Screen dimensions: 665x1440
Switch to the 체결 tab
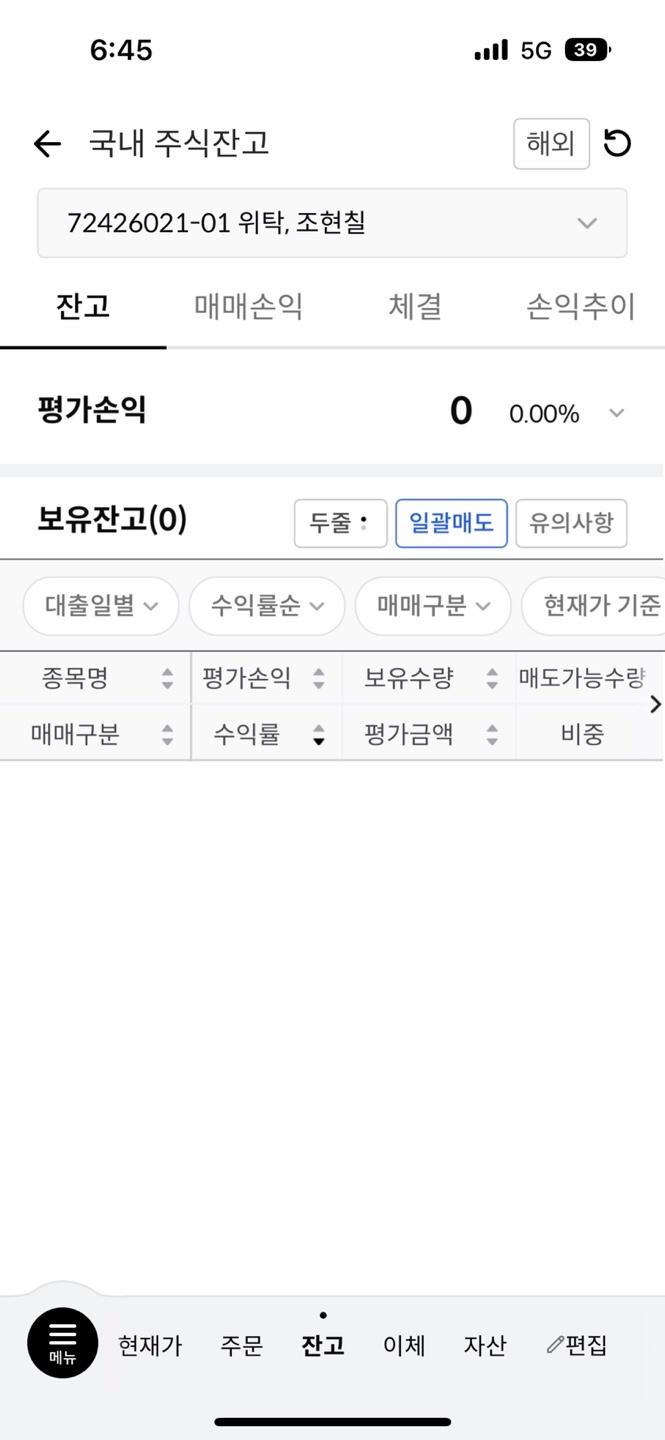(x=415, y=306)
